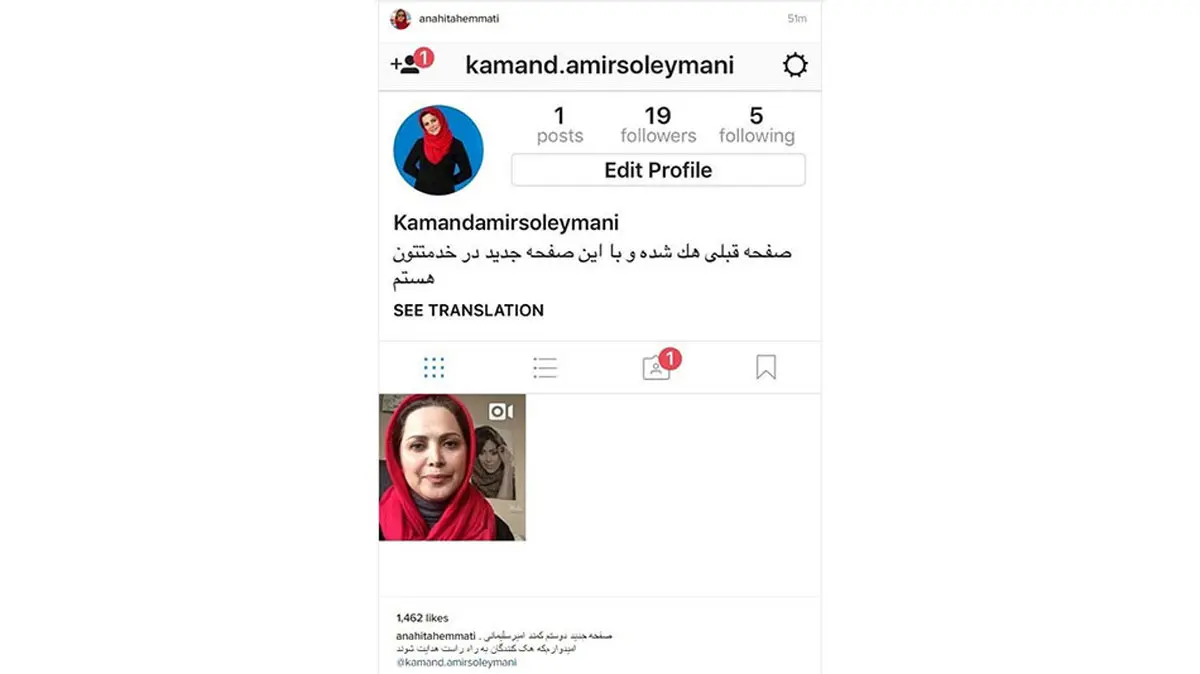
Task: Open anahitahemmati's profile from post header
Action: coord(458,19)
